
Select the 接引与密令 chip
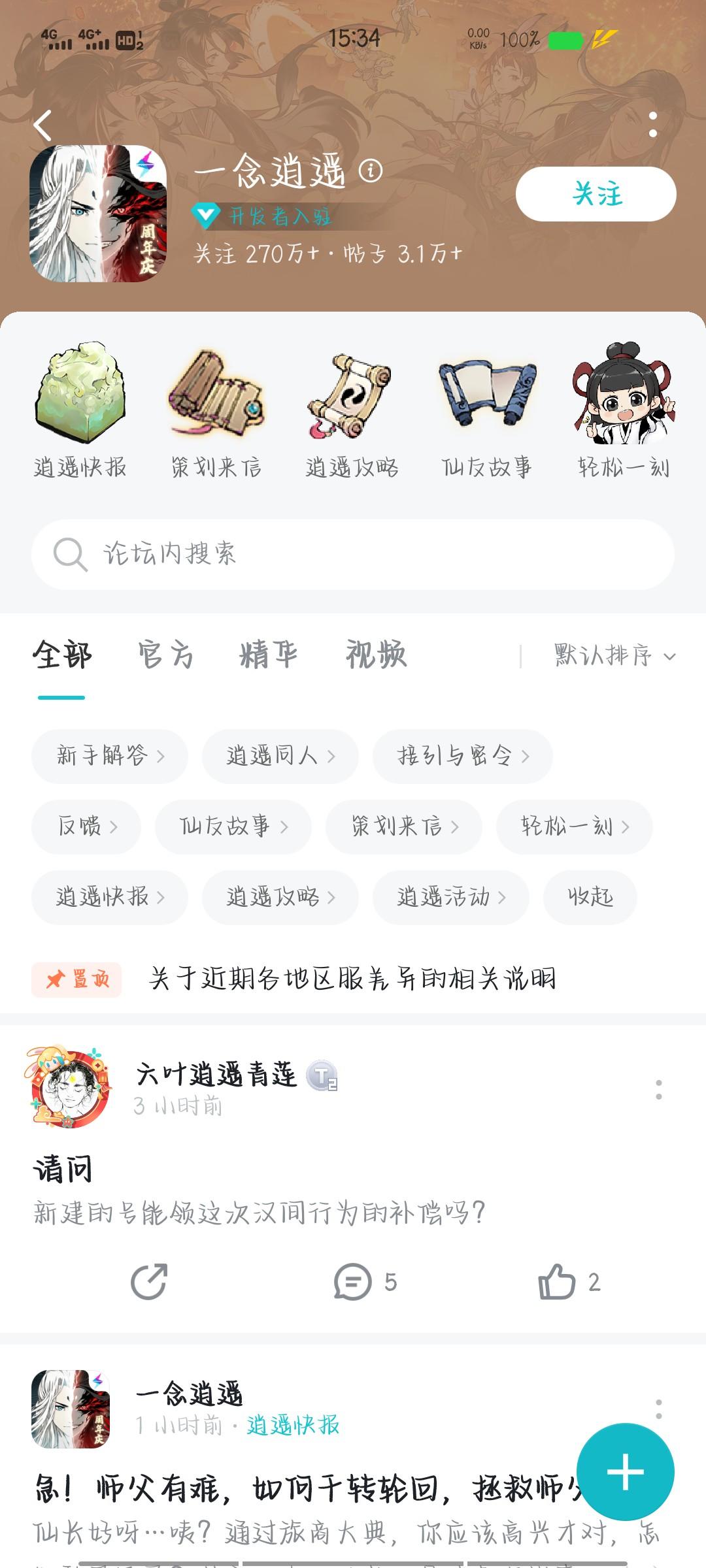(x=462, y=756)
